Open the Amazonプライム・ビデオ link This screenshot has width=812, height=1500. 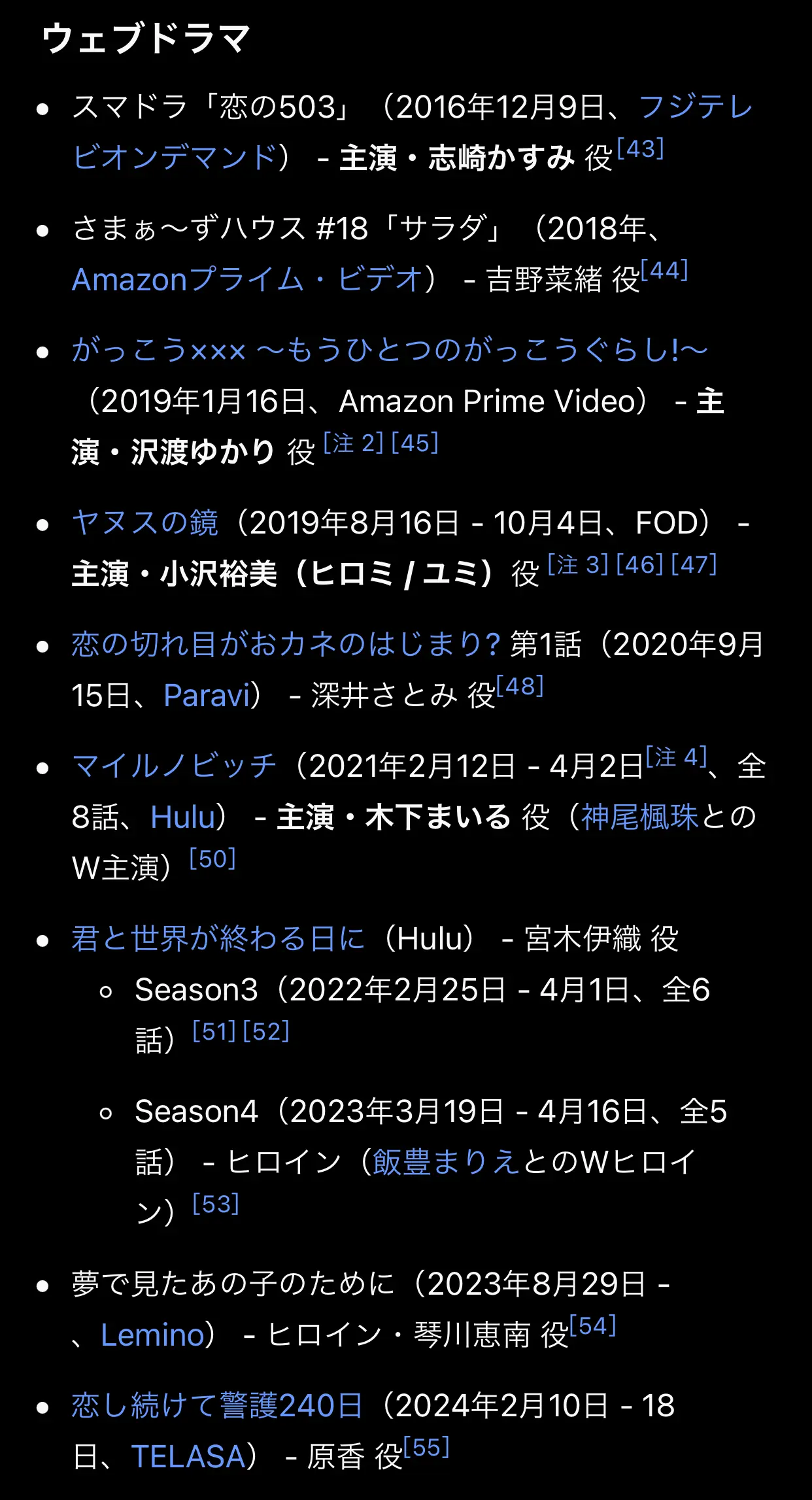(x=248, y=279)
